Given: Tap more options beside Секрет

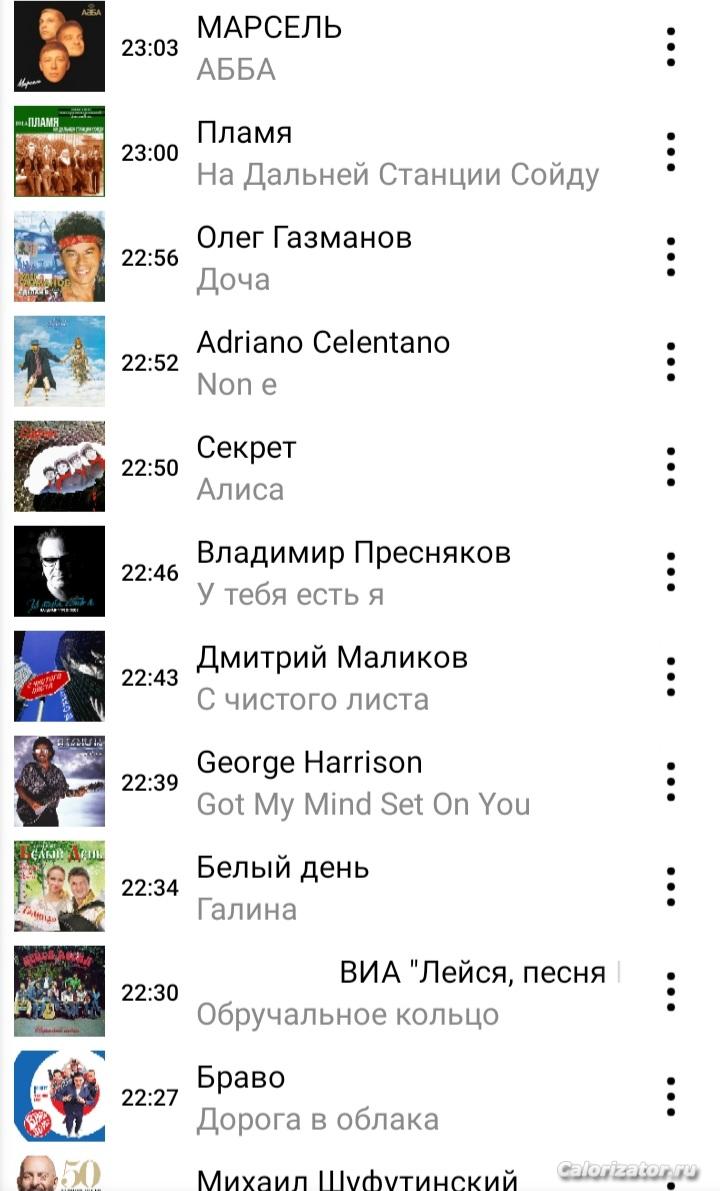Looking at the screenshot, I should [671, 466].
